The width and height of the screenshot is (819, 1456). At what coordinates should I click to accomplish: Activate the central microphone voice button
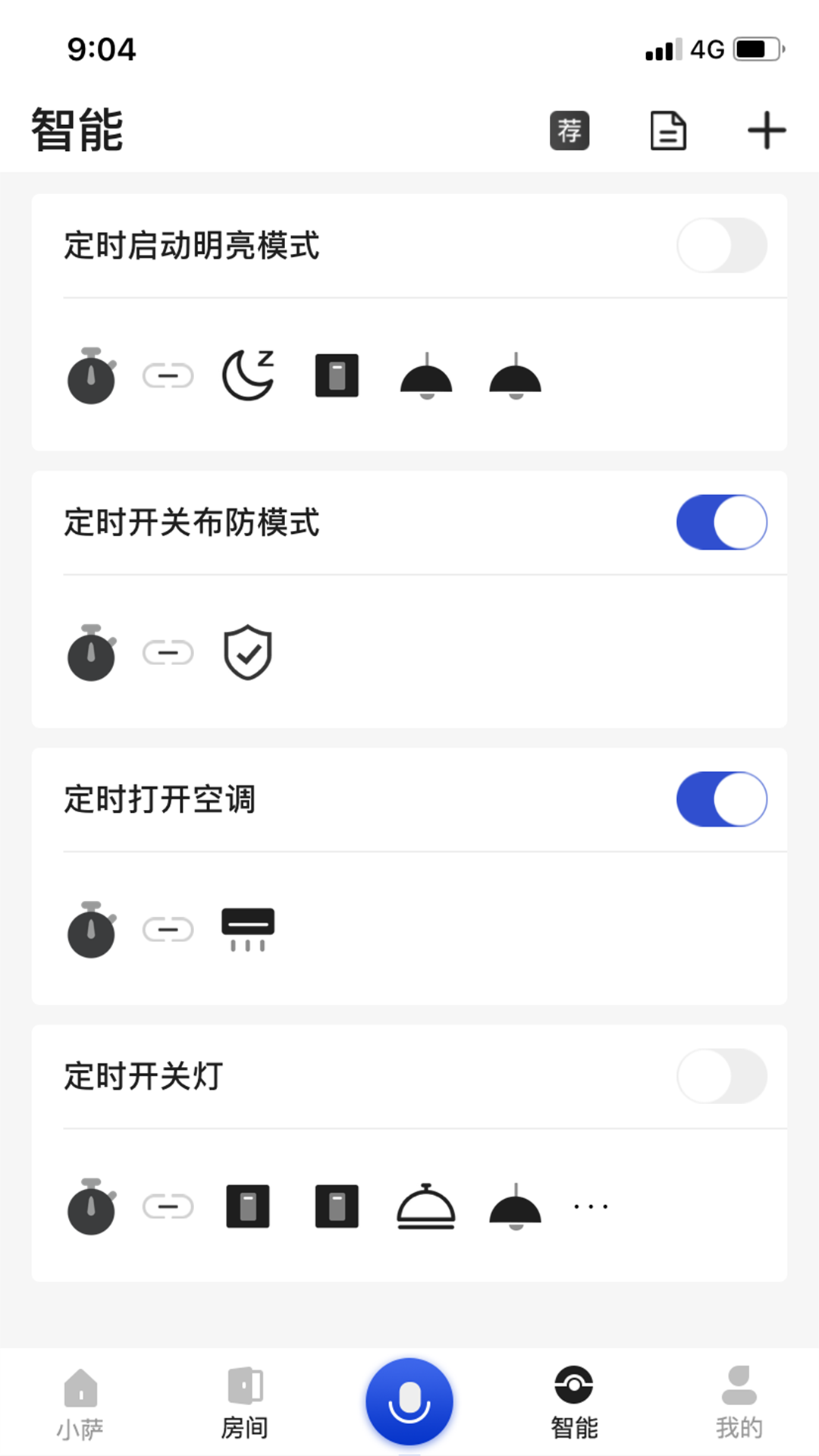pyautogui.click(x=409, y=1399)
